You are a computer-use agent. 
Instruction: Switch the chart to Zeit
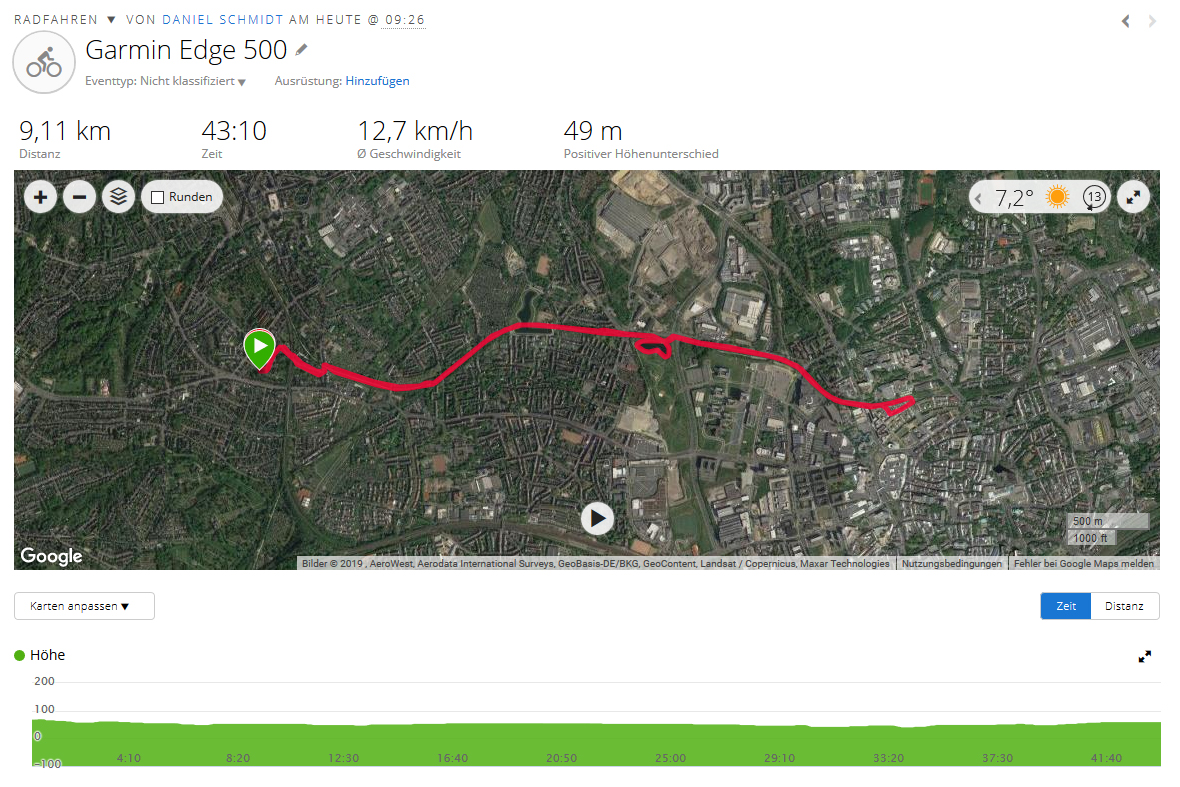point(1065,606)
